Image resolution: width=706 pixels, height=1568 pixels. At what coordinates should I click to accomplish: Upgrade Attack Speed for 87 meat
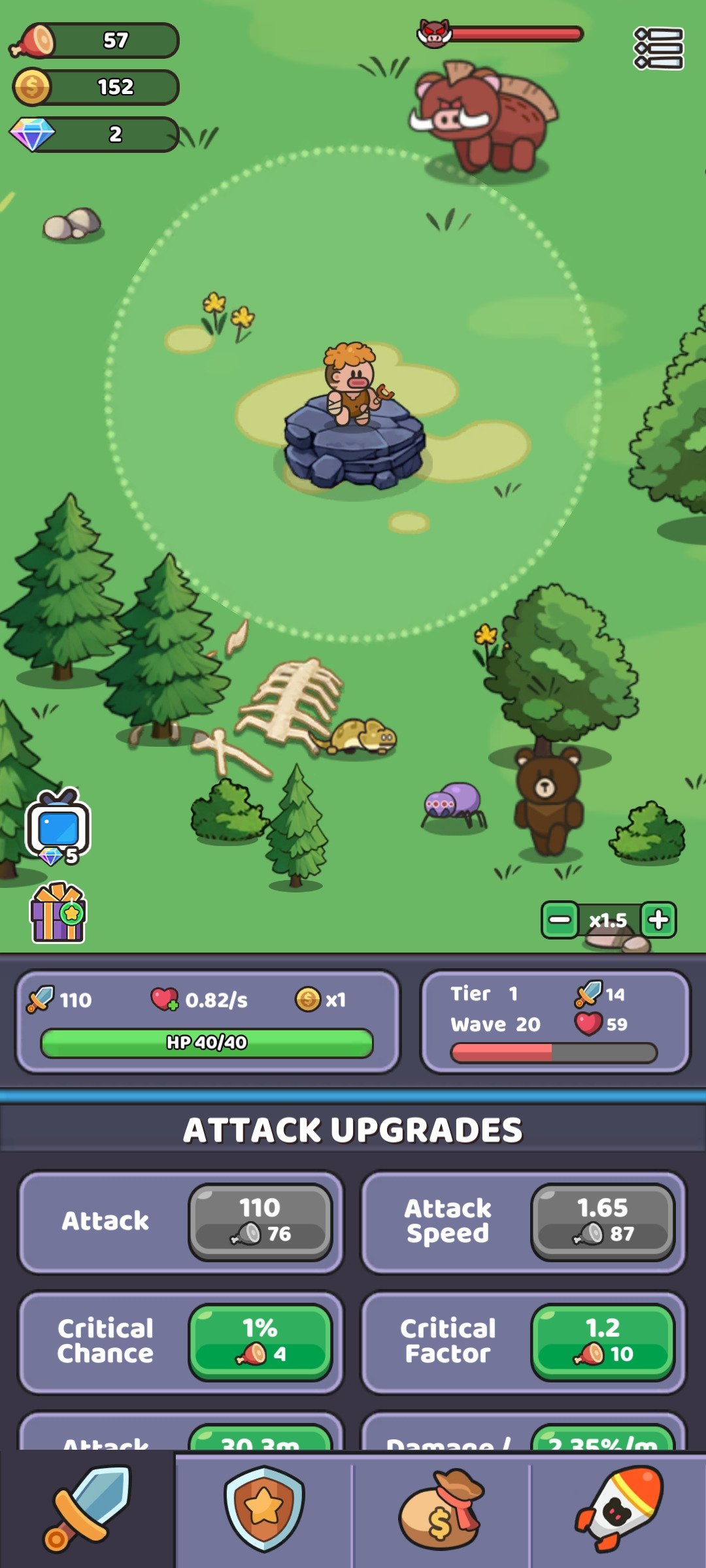[603, 1221]
